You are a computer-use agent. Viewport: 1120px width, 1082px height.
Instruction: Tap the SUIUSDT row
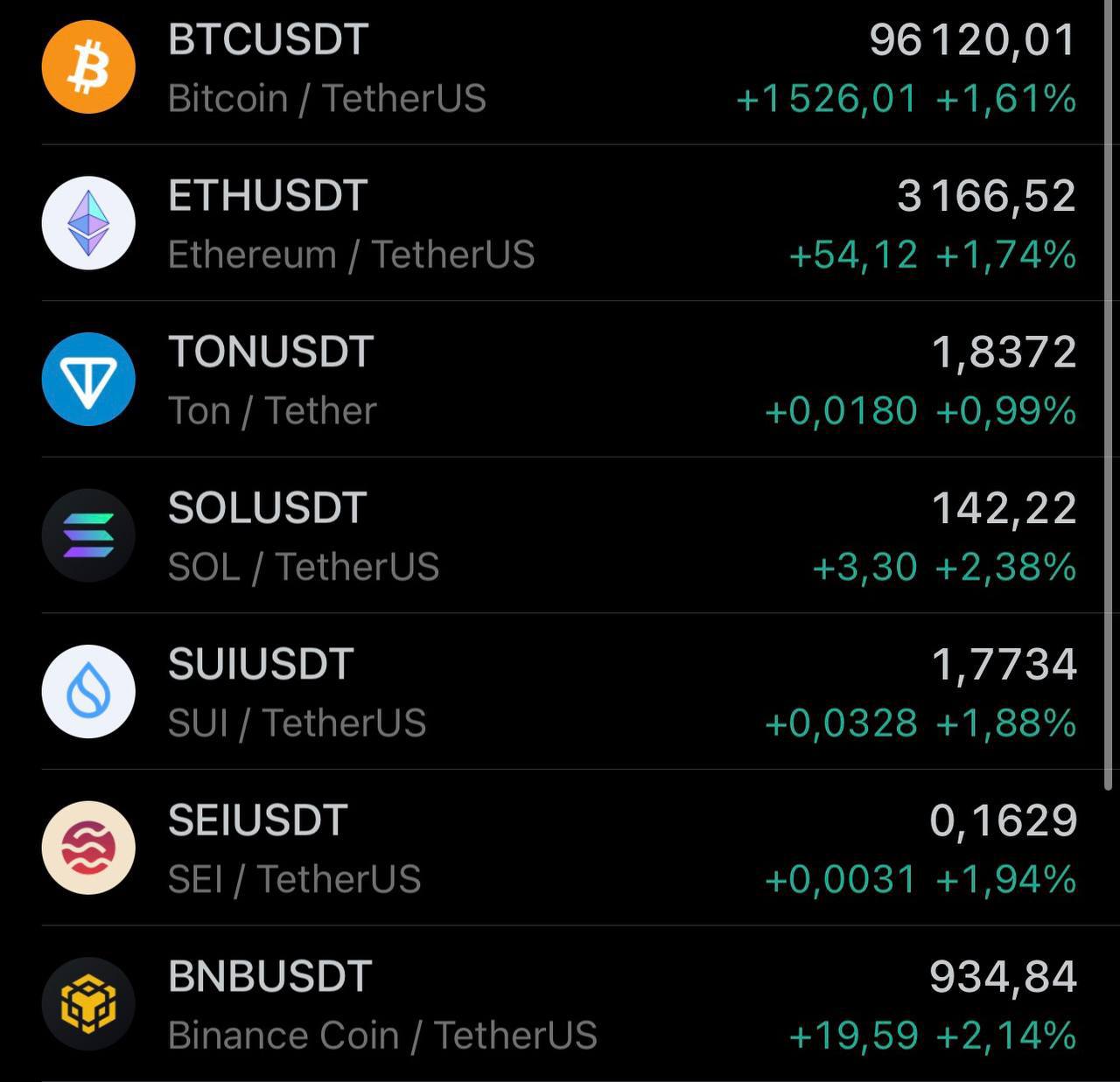point(560,692)
